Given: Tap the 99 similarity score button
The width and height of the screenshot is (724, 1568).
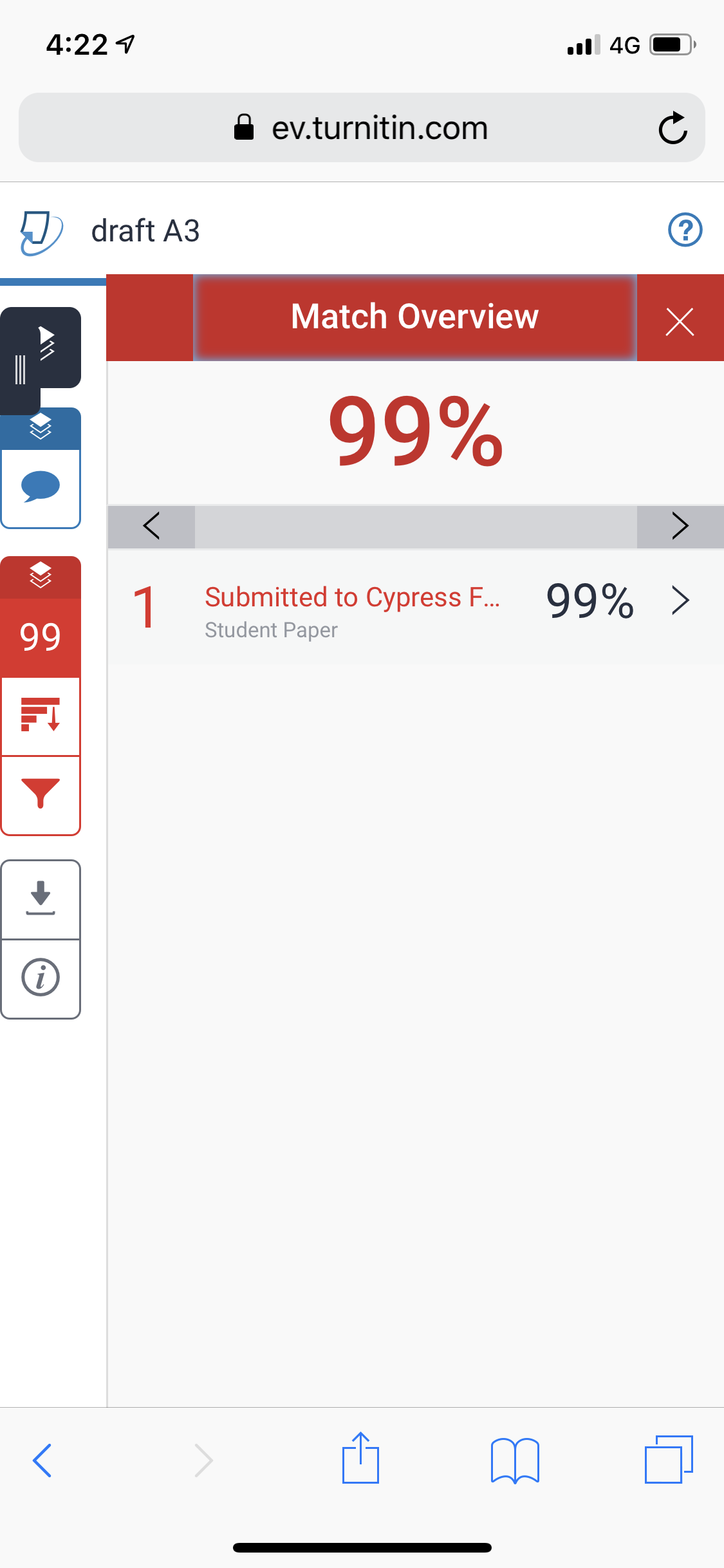Looking at the screenshot, I should pyautogui.click(x=41, y=636).
